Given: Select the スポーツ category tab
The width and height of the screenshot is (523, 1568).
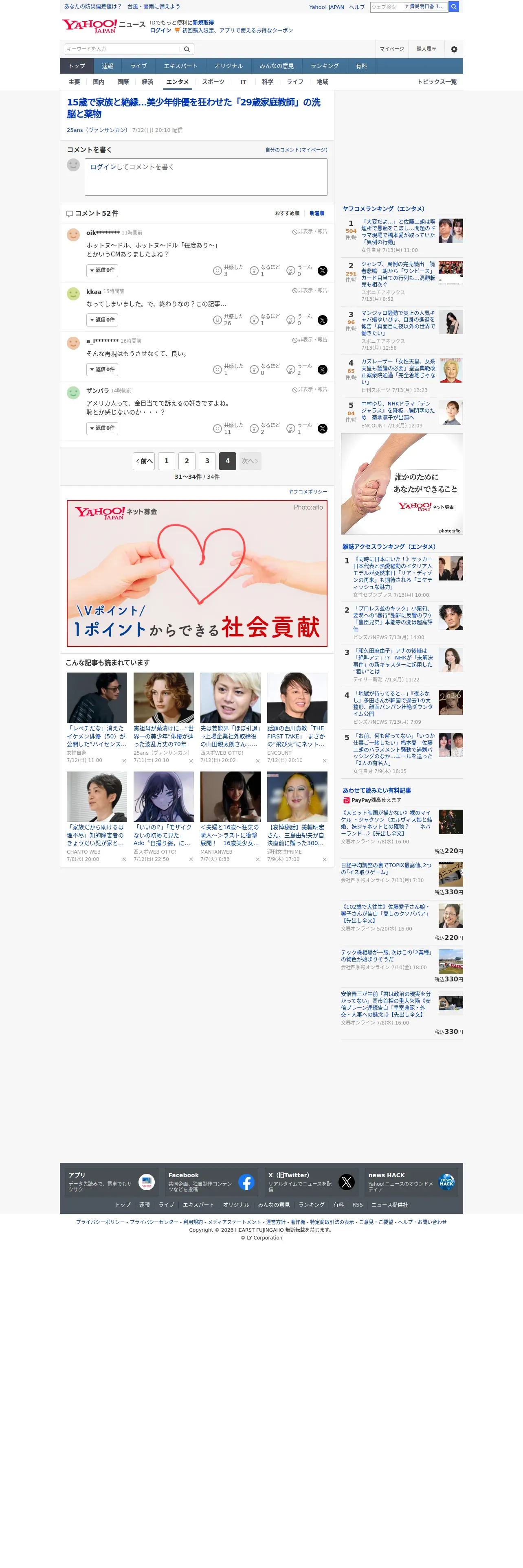Looking at the screenshot, I should click(213, 82).
